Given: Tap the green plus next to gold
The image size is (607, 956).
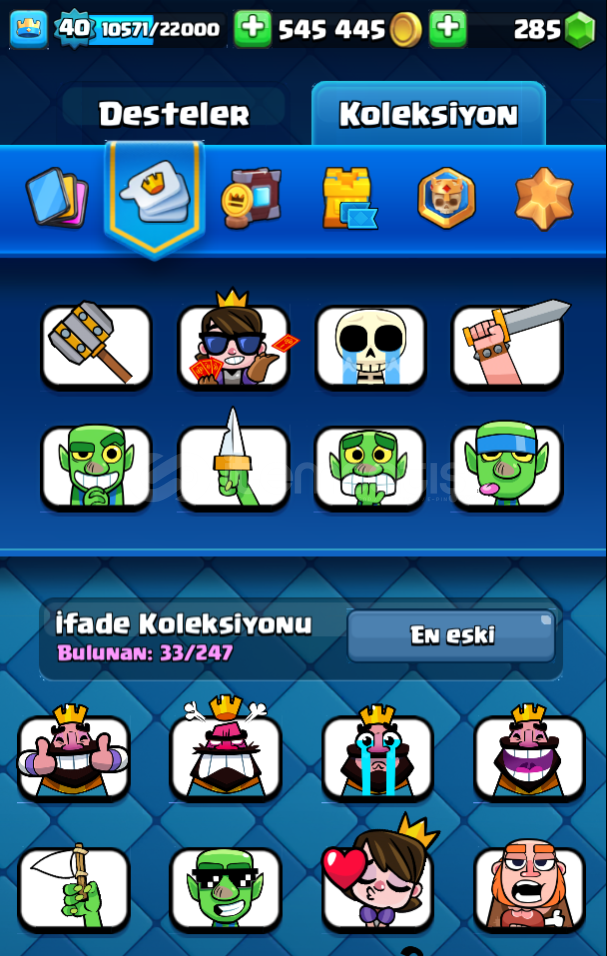Looking at the screenshot, I should tap(253, 29).
